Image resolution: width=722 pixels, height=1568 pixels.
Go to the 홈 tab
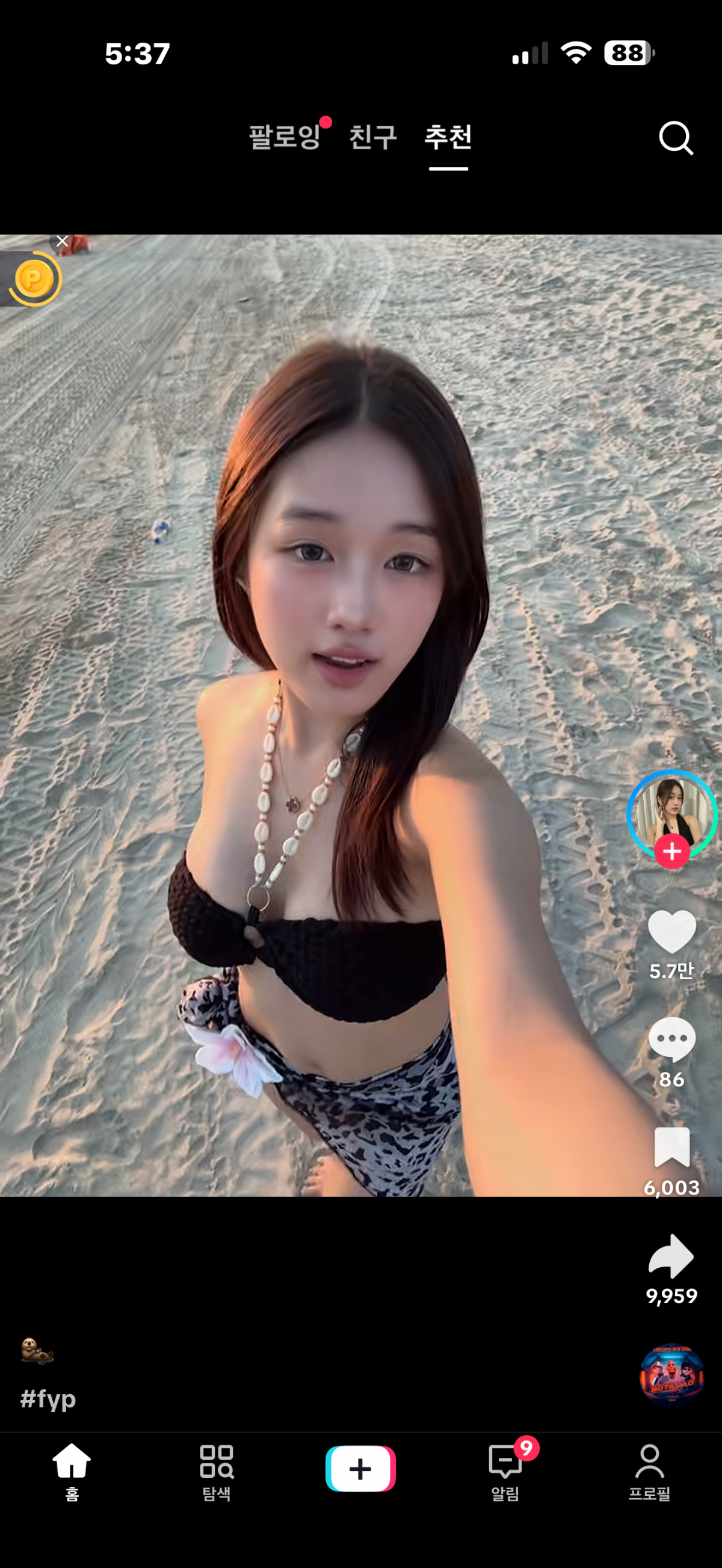tap(72, 1471)
